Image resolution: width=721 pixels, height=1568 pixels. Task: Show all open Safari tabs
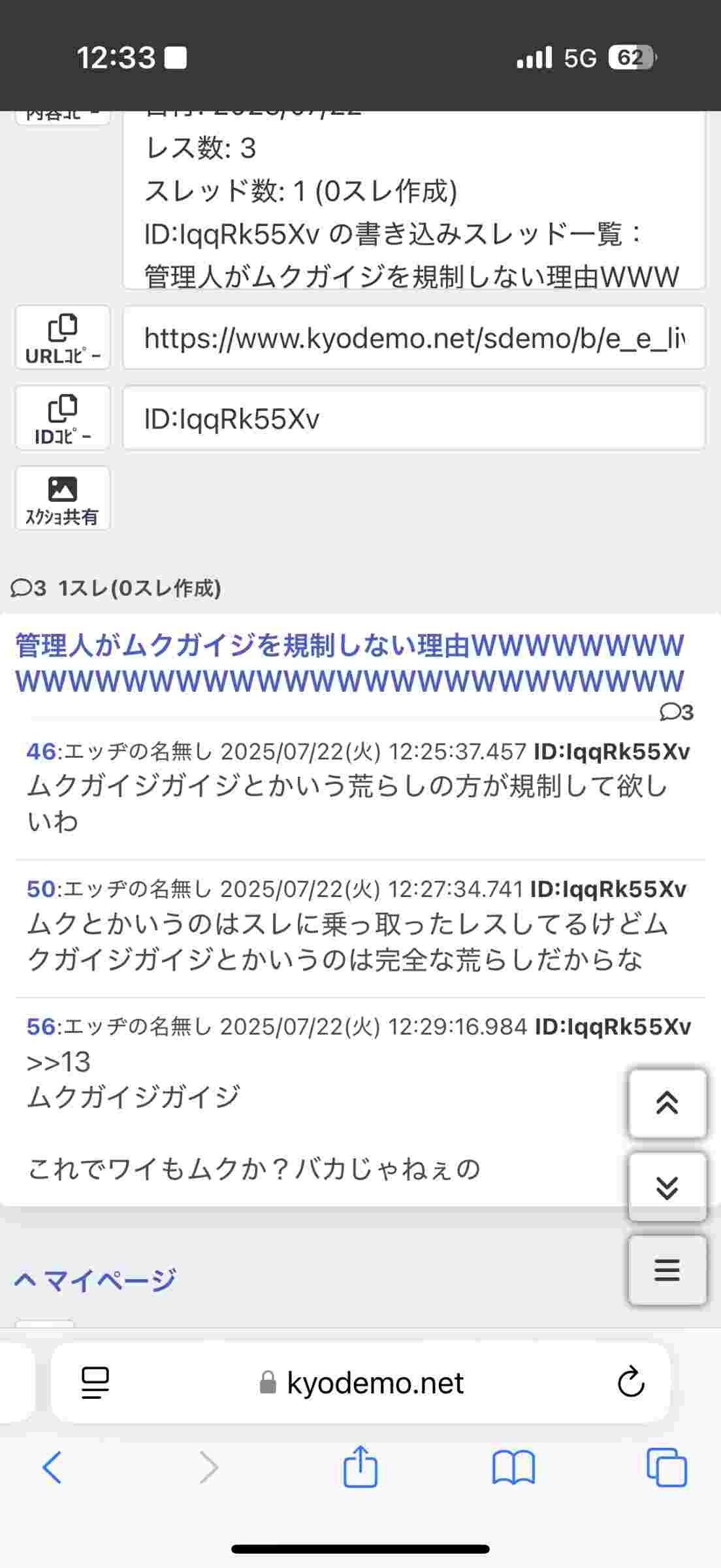(x=666, y=1467)
